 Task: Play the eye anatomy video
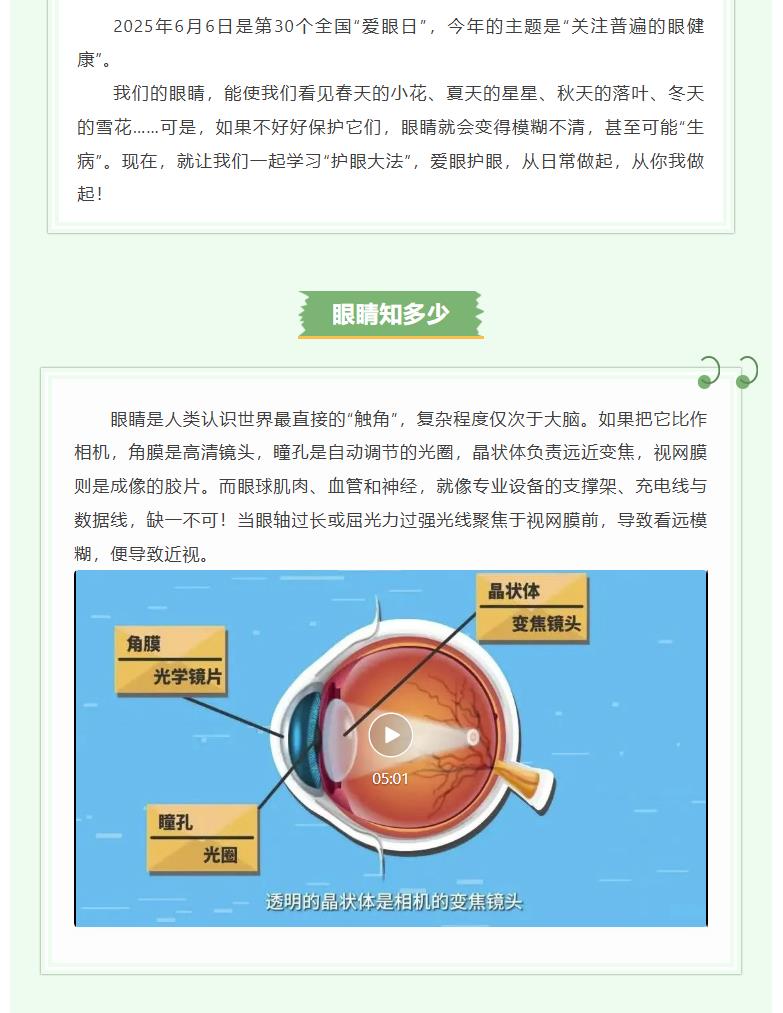[x=390, y=736]
